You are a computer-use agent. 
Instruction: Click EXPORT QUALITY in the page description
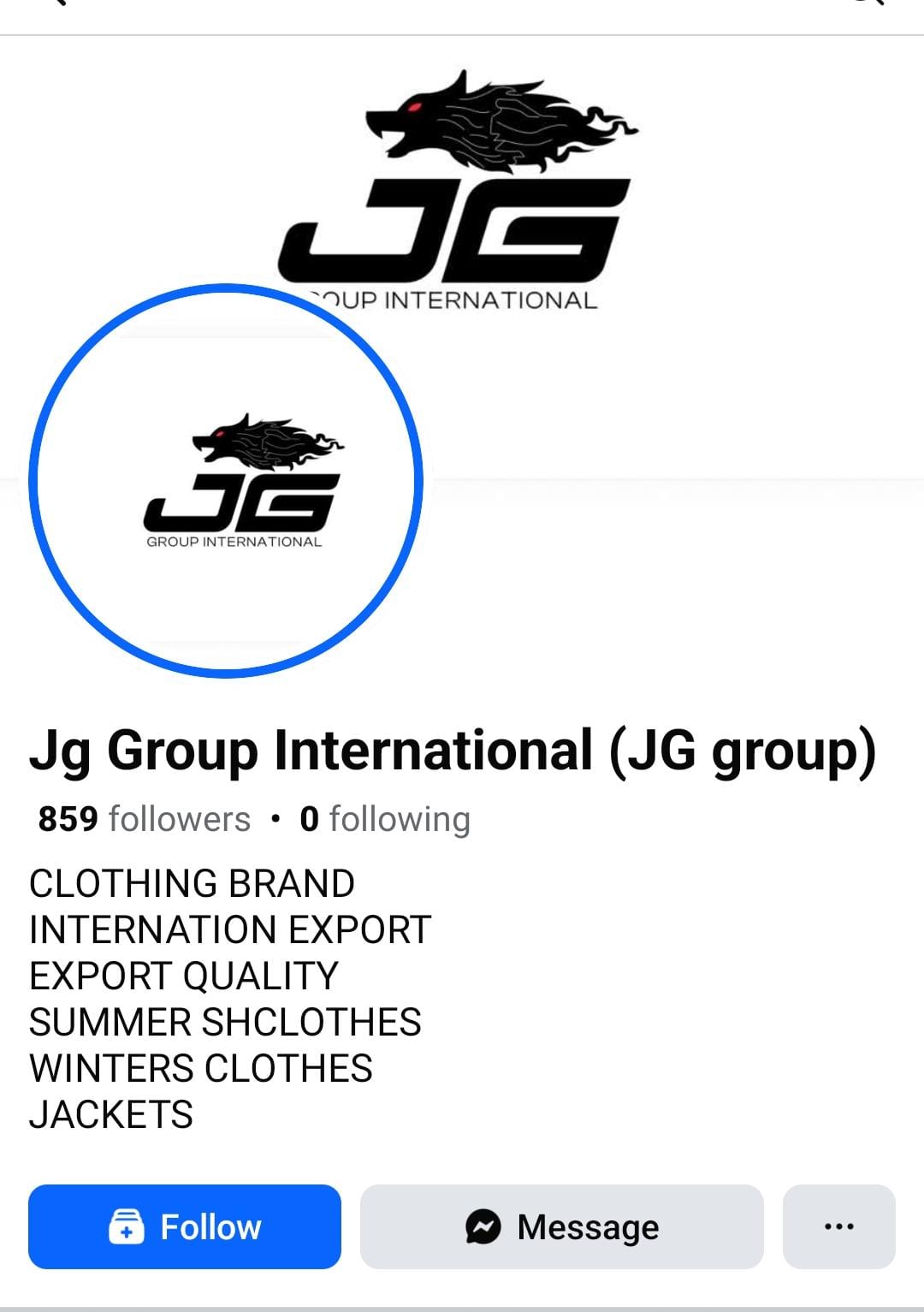point(183,975)
